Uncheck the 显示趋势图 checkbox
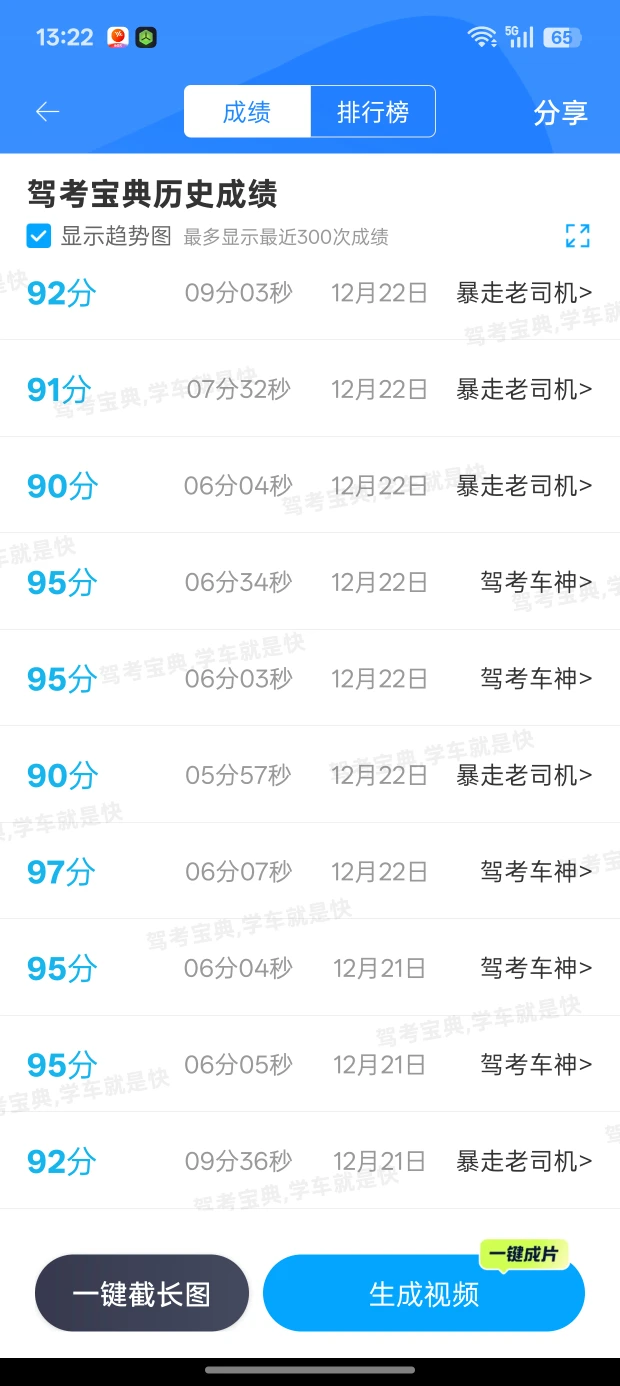The image size is (620, 1386). pos(38,236)
